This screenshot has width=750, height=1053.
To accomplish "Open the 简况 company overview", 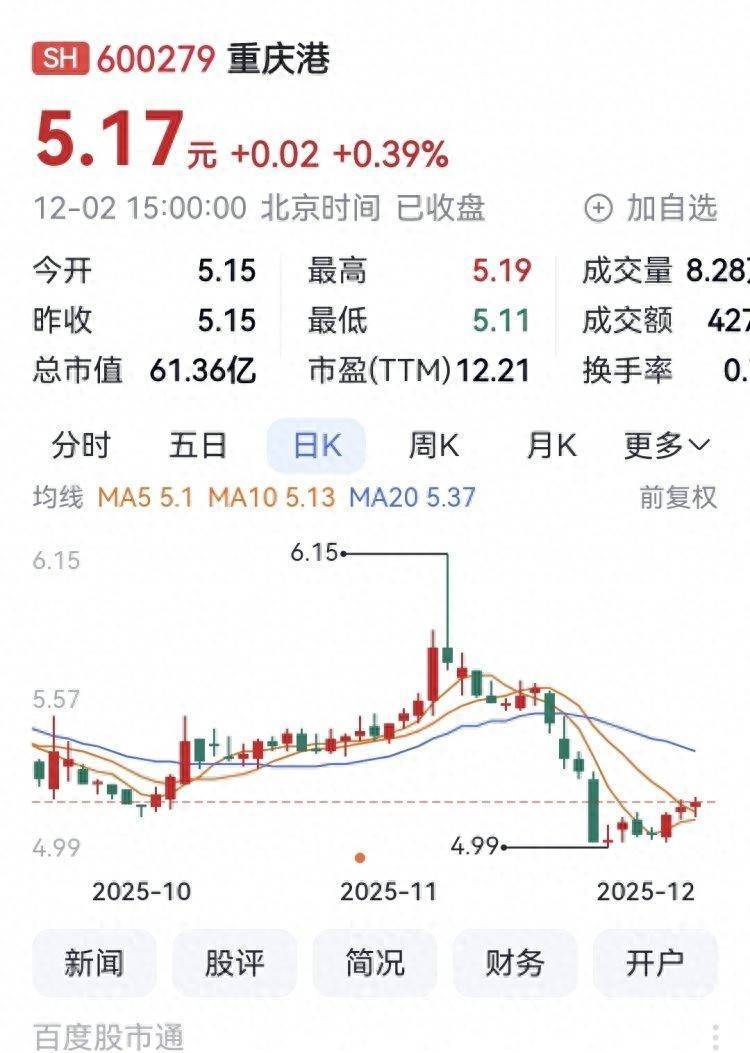I will [375, 963].
